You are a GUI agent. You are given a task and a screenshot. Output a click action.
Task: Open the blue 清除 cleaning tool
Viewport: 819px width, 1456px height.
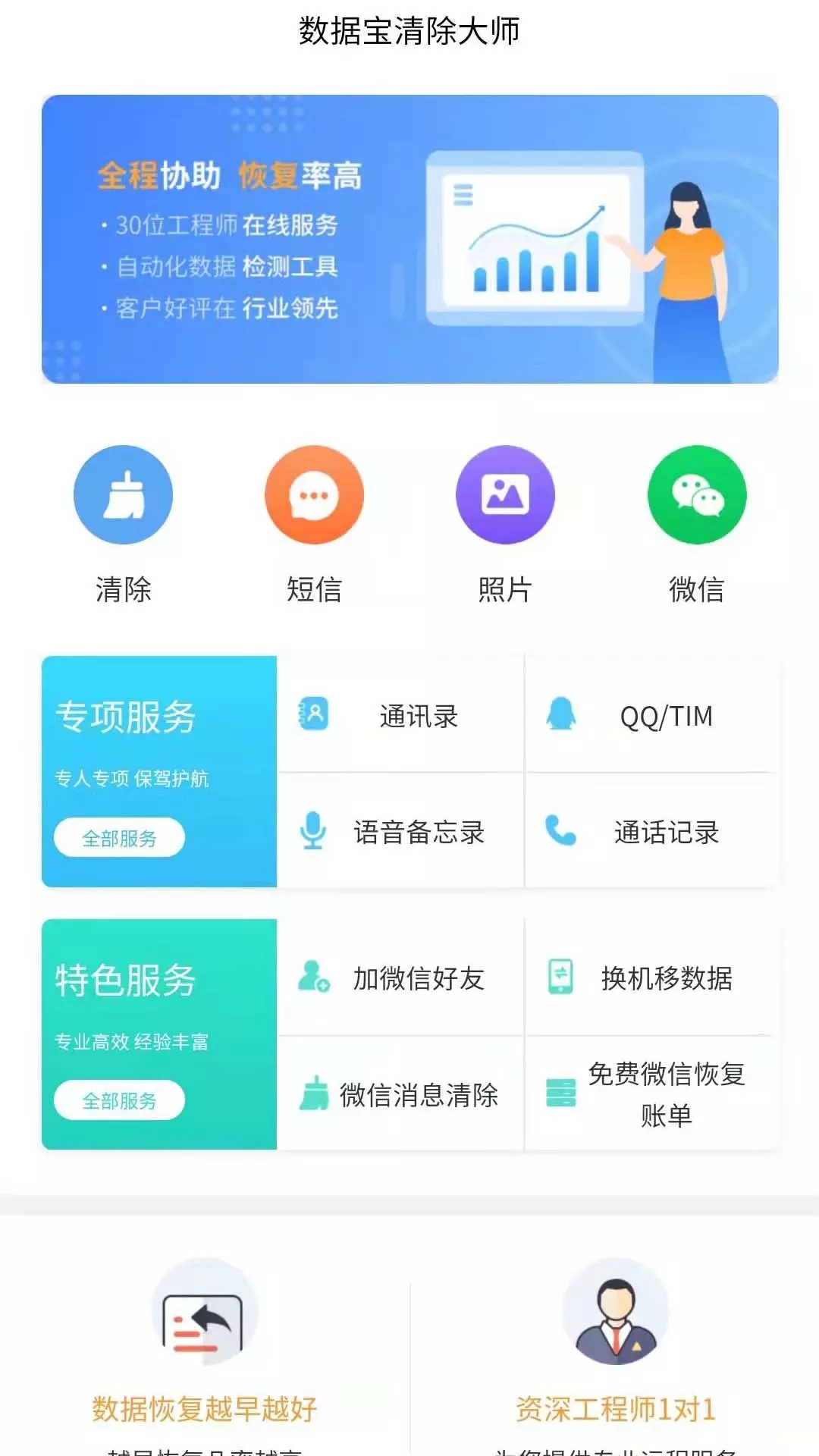tap(124, 494)
